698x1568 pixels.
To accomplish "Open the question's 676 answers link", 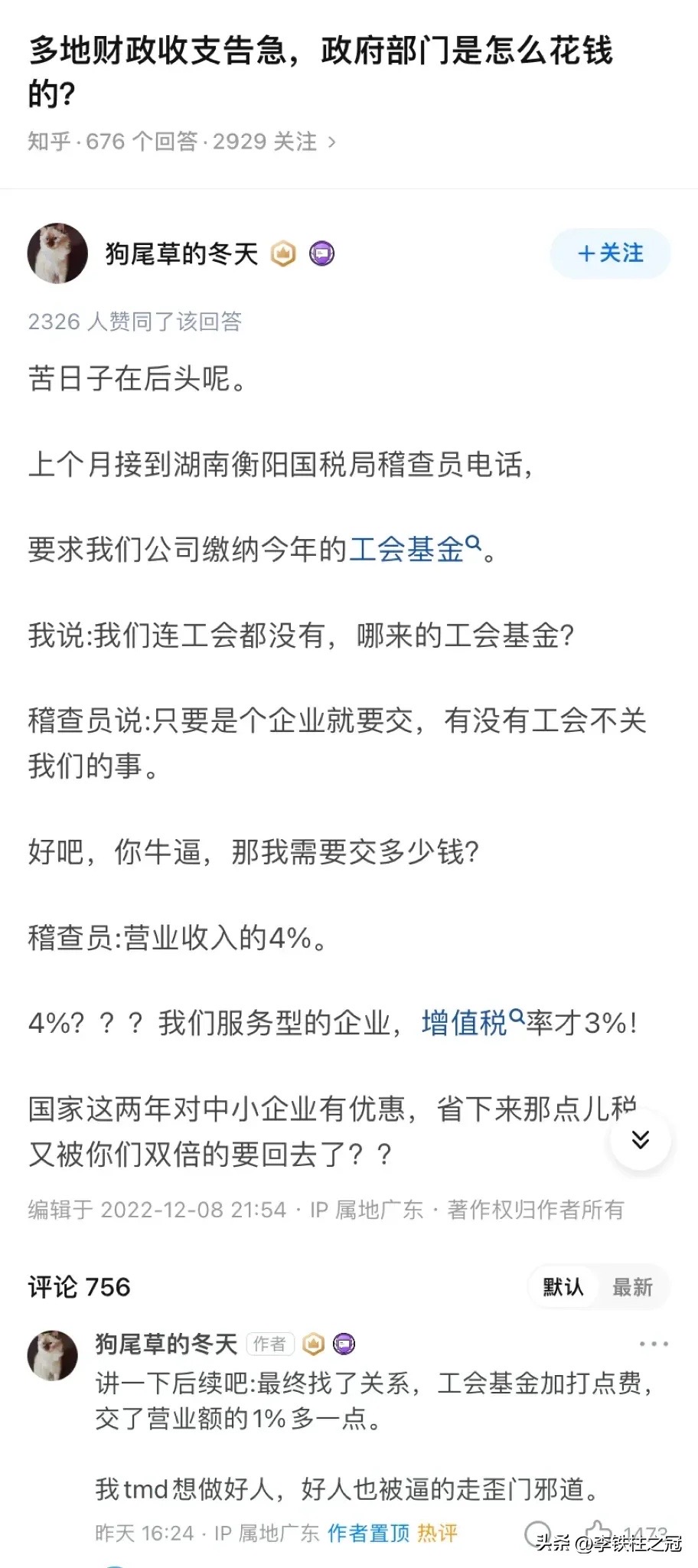I will (142, 142).
